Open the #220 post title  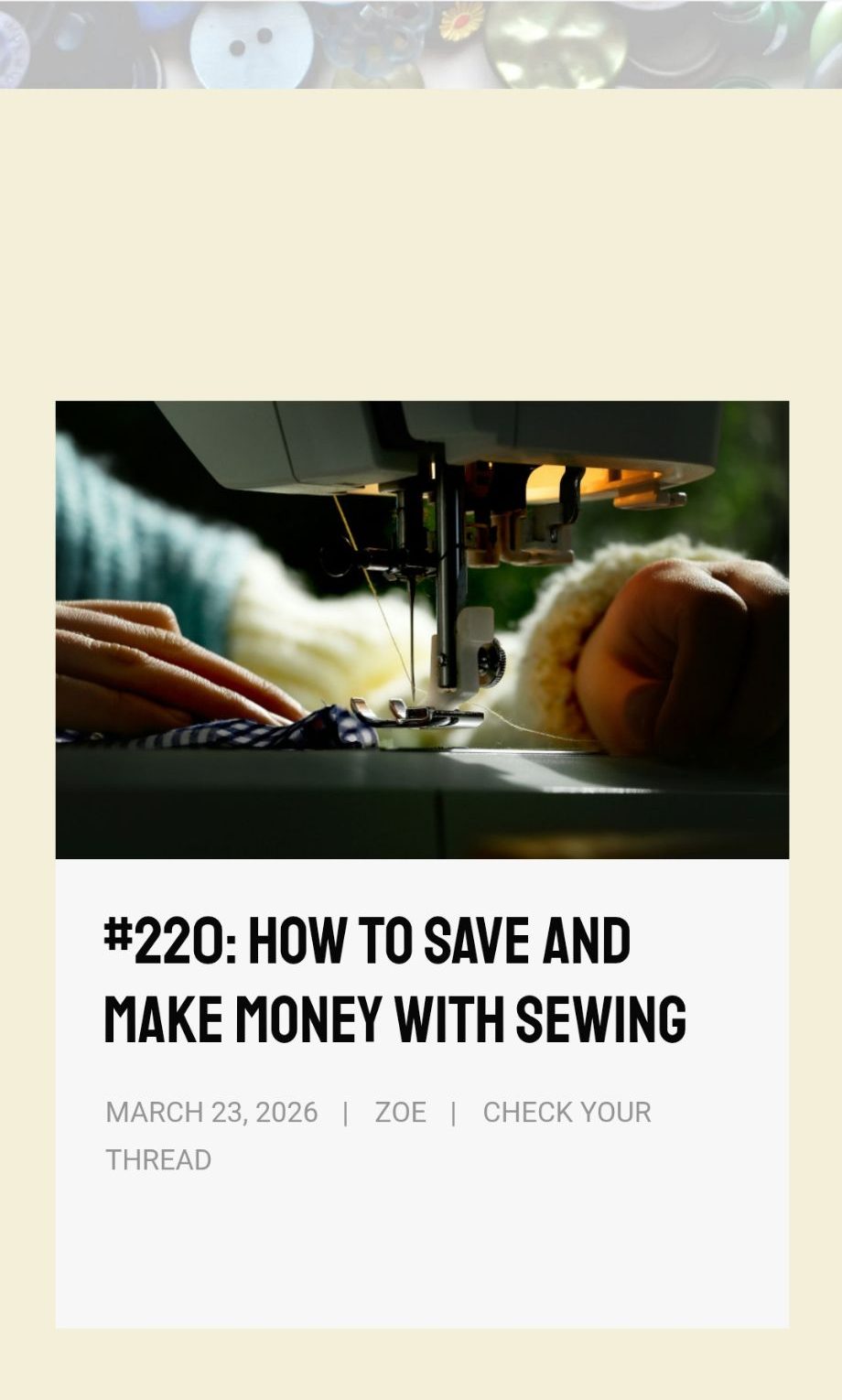click(394, 979)
